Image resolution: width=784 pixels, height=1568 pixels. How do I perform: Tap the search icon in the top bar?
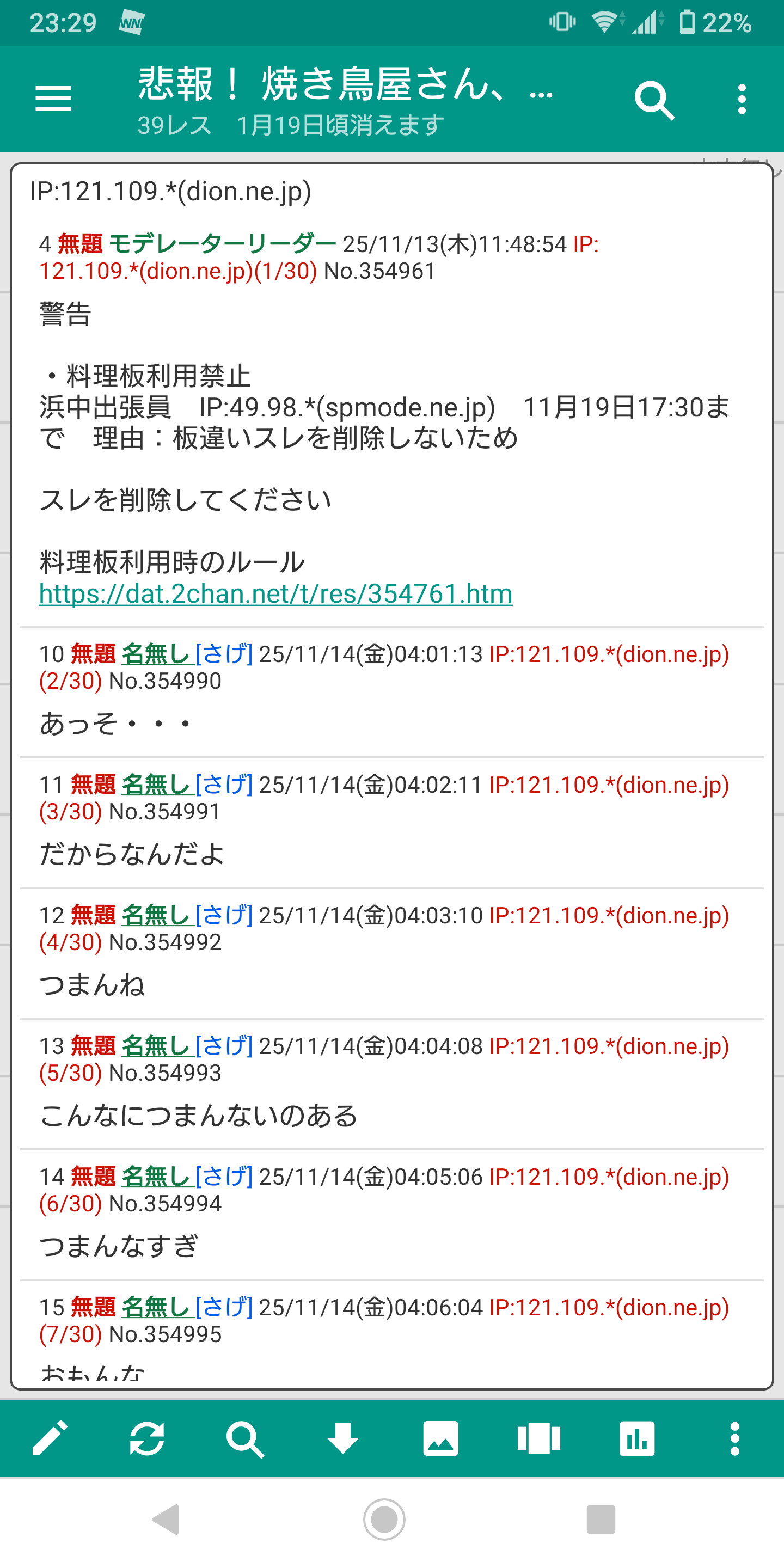[x=654, y=100]
